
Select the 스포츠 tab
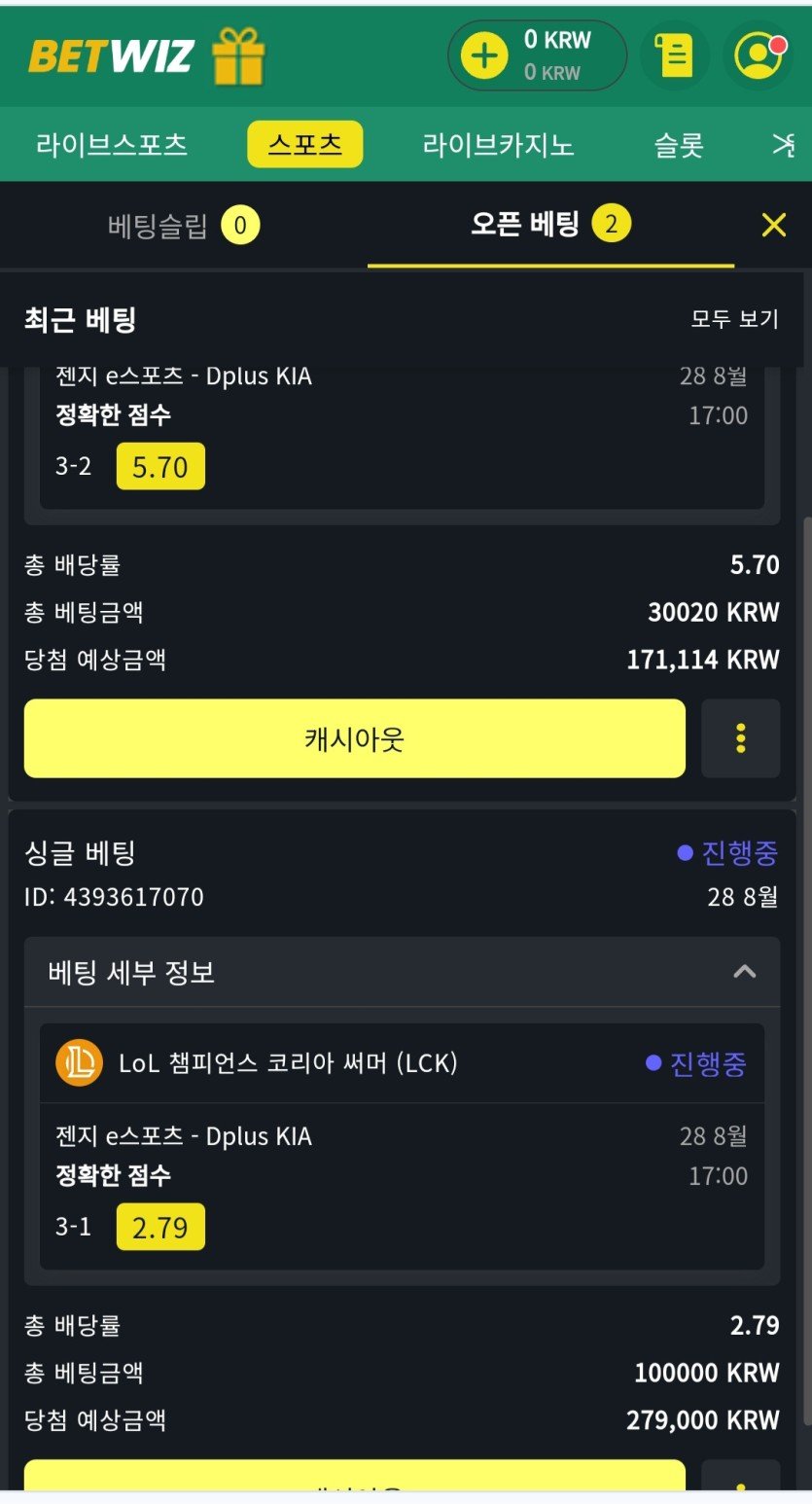click(304, 145)
